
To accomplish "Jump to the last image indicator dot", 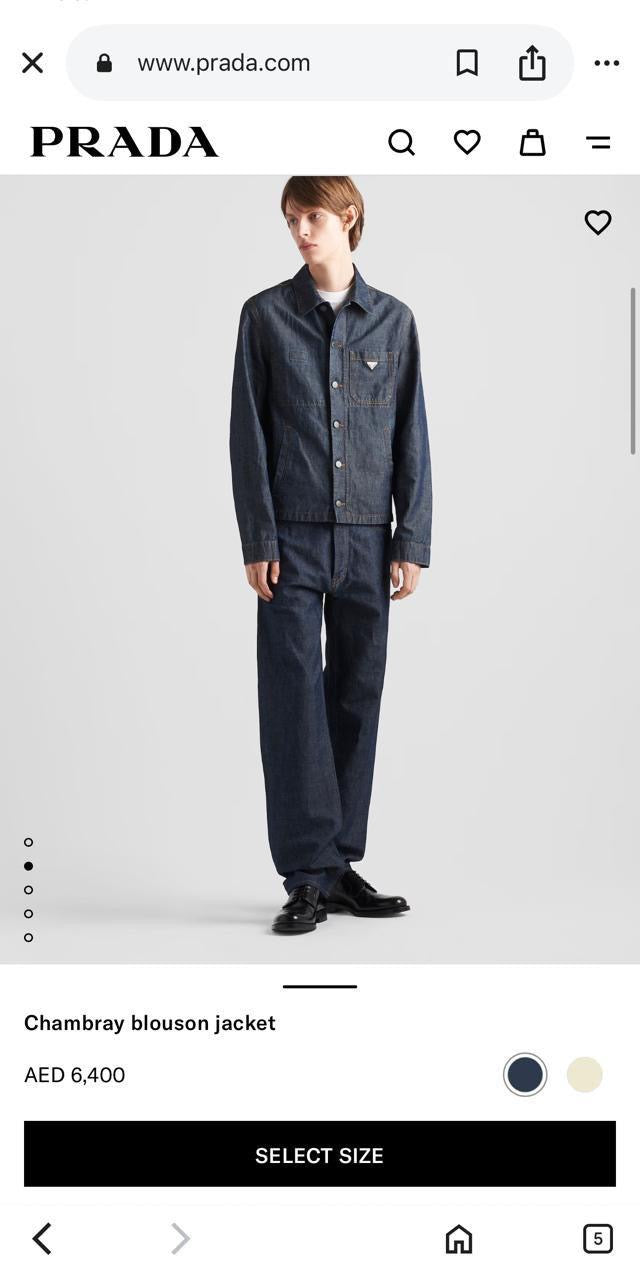I will (28, 937).
